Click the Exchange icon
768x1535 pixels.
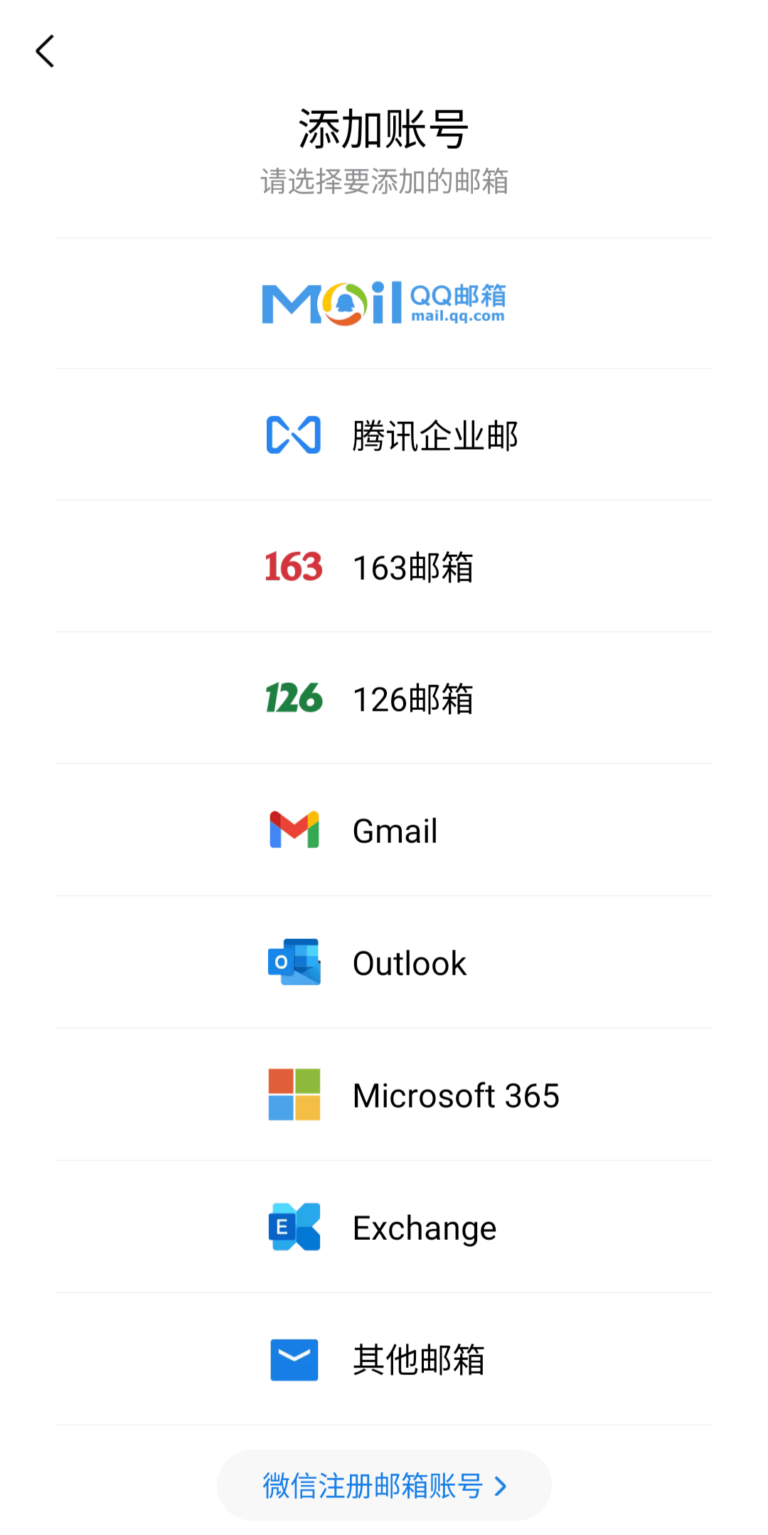coord(293,1226)
